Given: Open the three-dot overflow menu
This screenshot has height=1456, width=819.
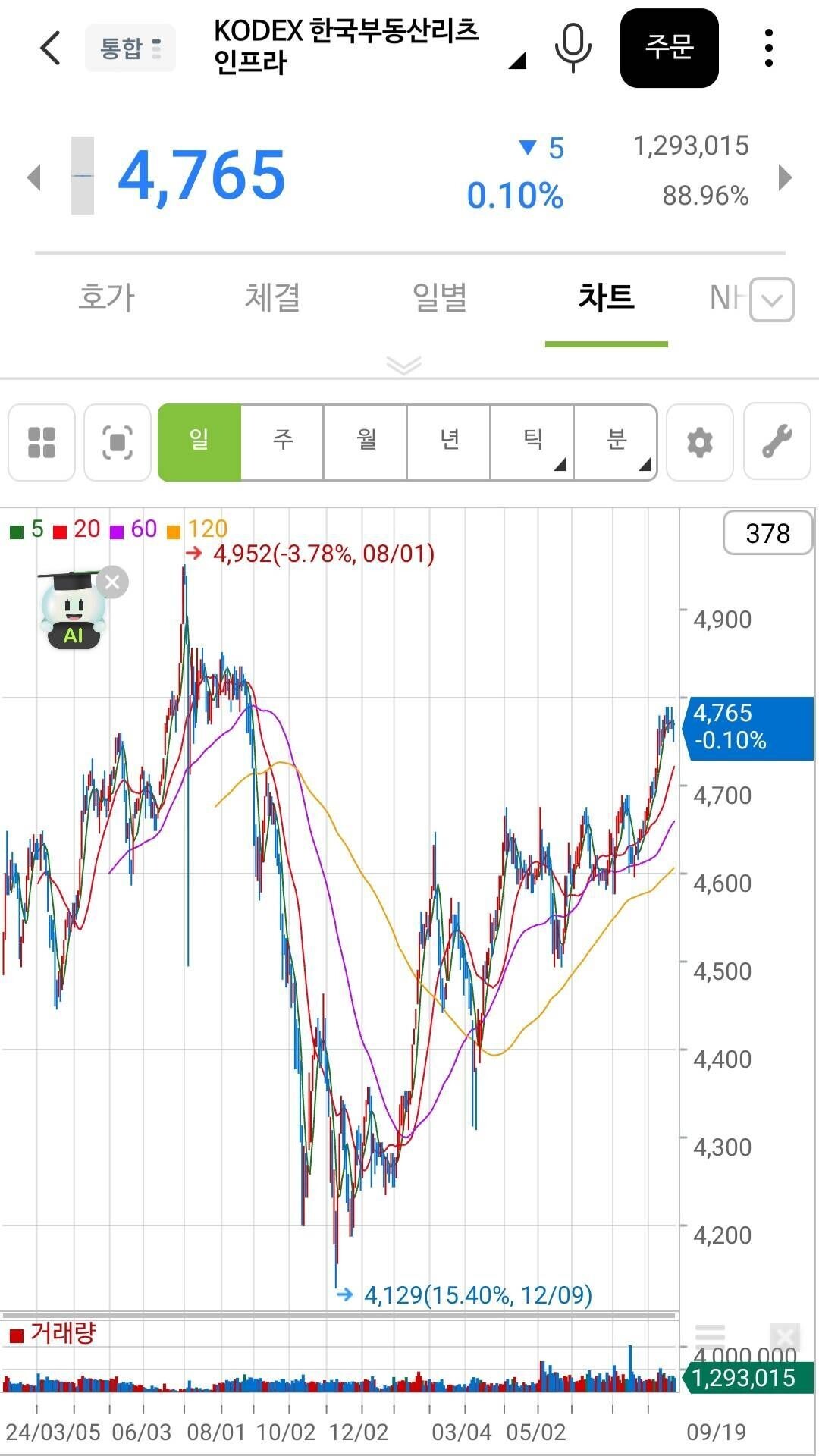Looking at the screenshot, I should point(768,47).
